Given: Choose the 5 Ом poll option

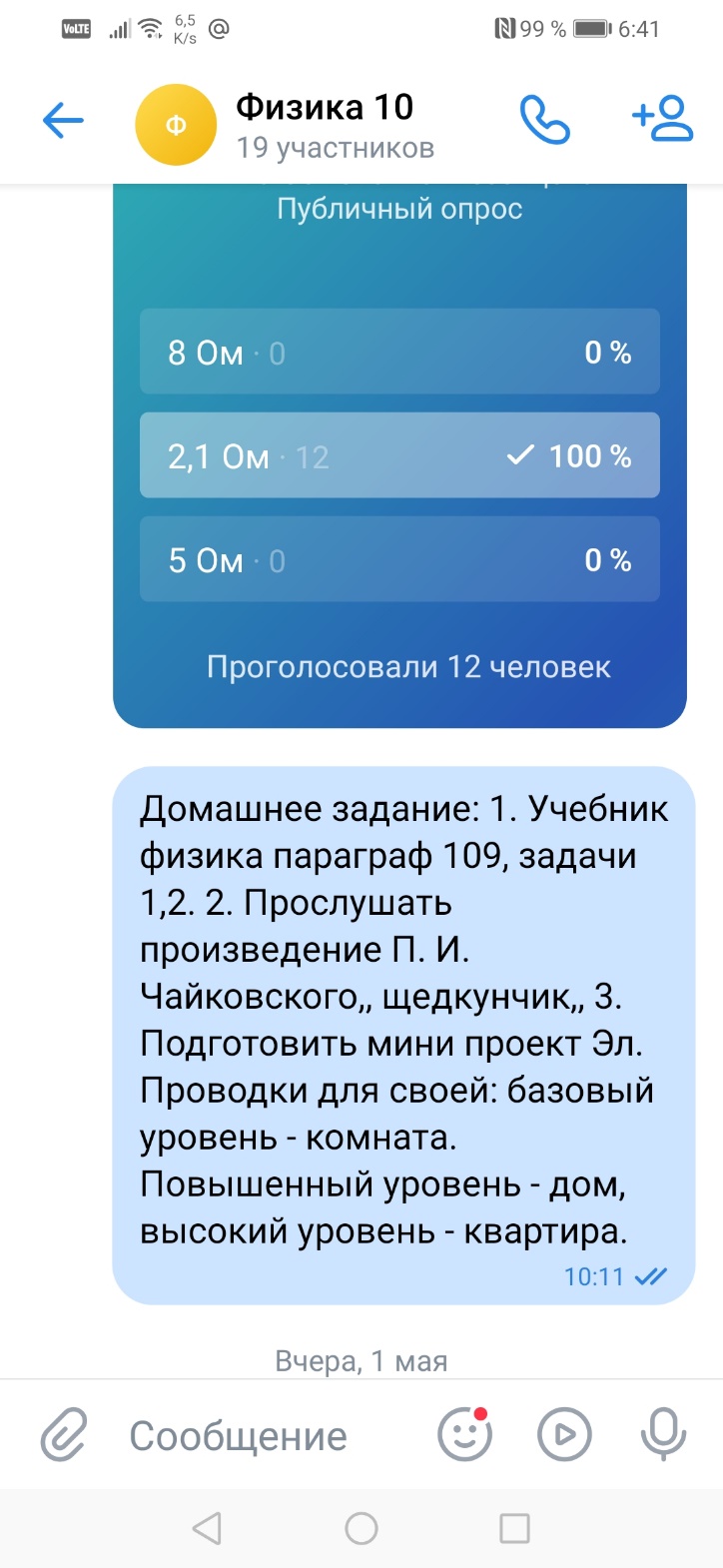Looking at the screenshot, I should pyautogui.click(x=399, y=559).
